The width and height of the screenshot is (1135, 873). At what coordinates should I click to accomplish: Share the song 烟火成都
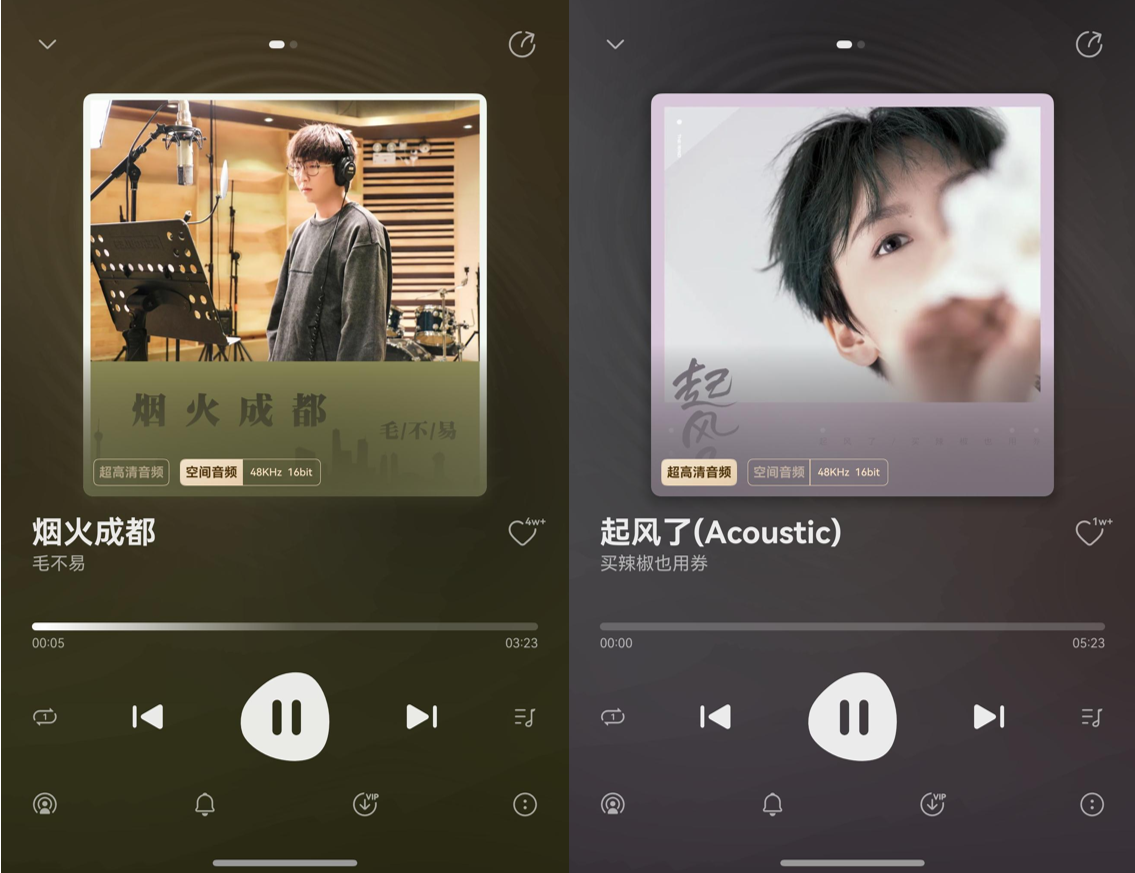522,44
